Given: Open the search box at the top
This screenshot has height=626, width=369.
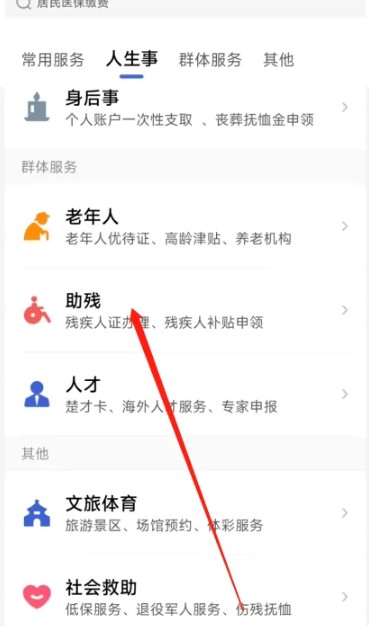Looking at the screenshot, I should (184, 7).
